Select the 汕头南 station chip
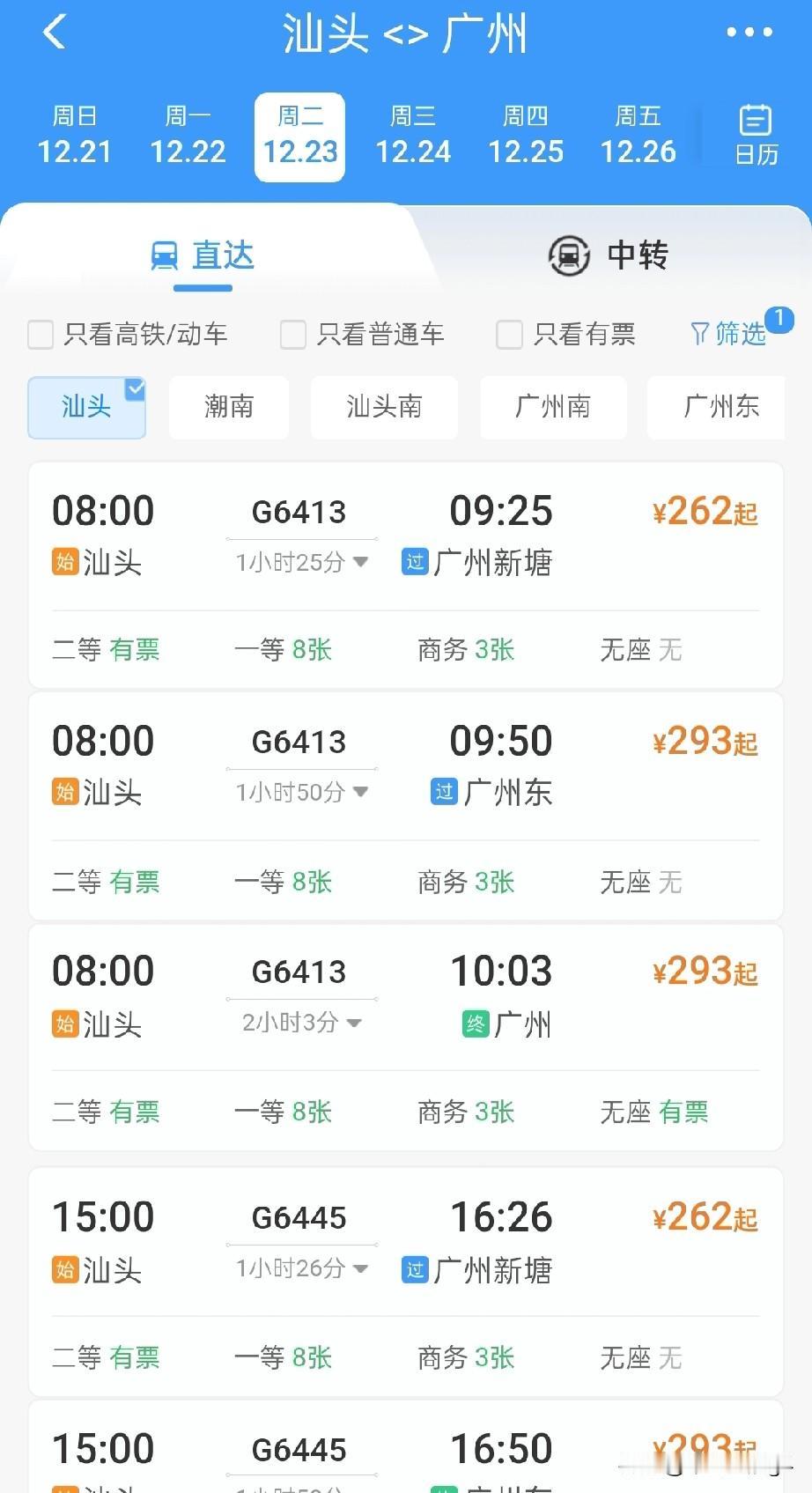 384,407
